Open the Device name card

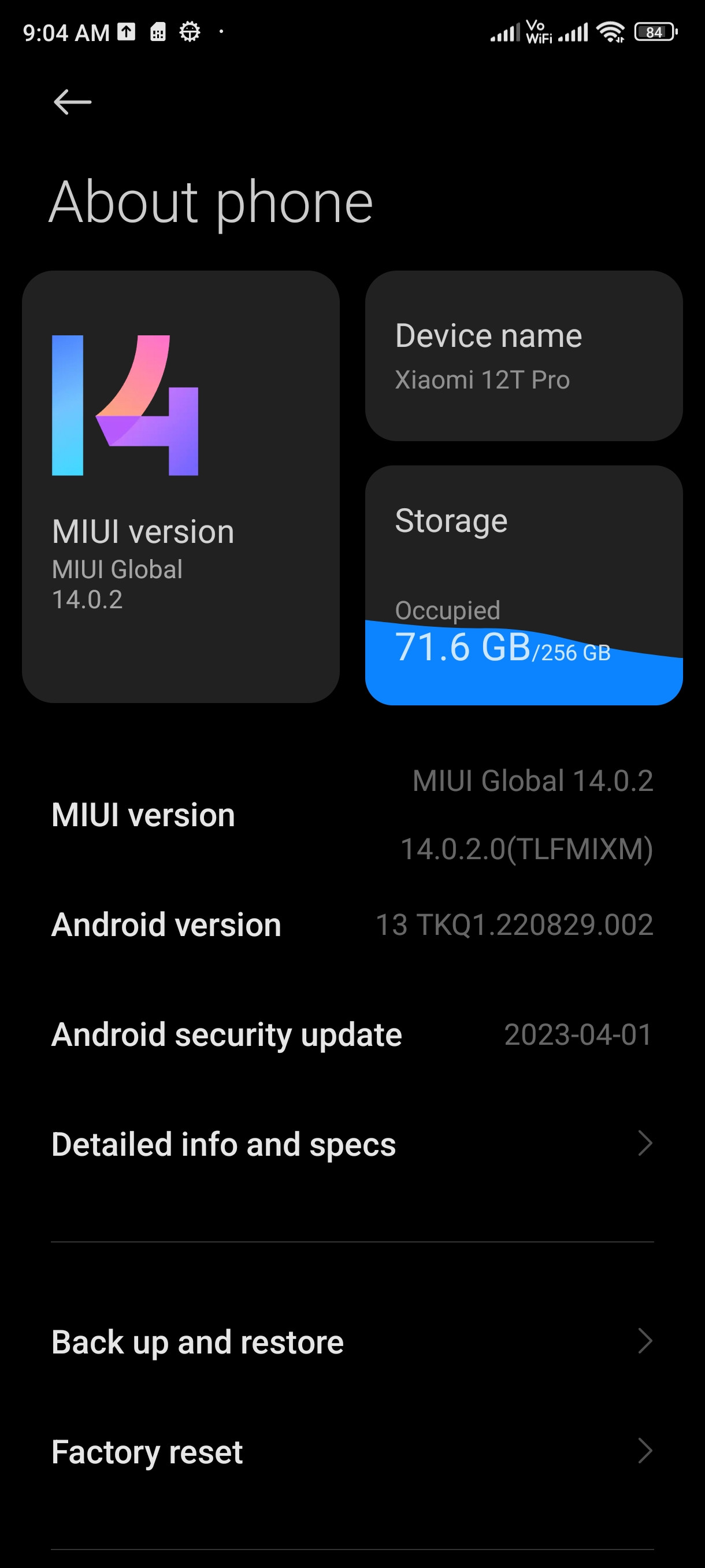(x=524, y=356)
